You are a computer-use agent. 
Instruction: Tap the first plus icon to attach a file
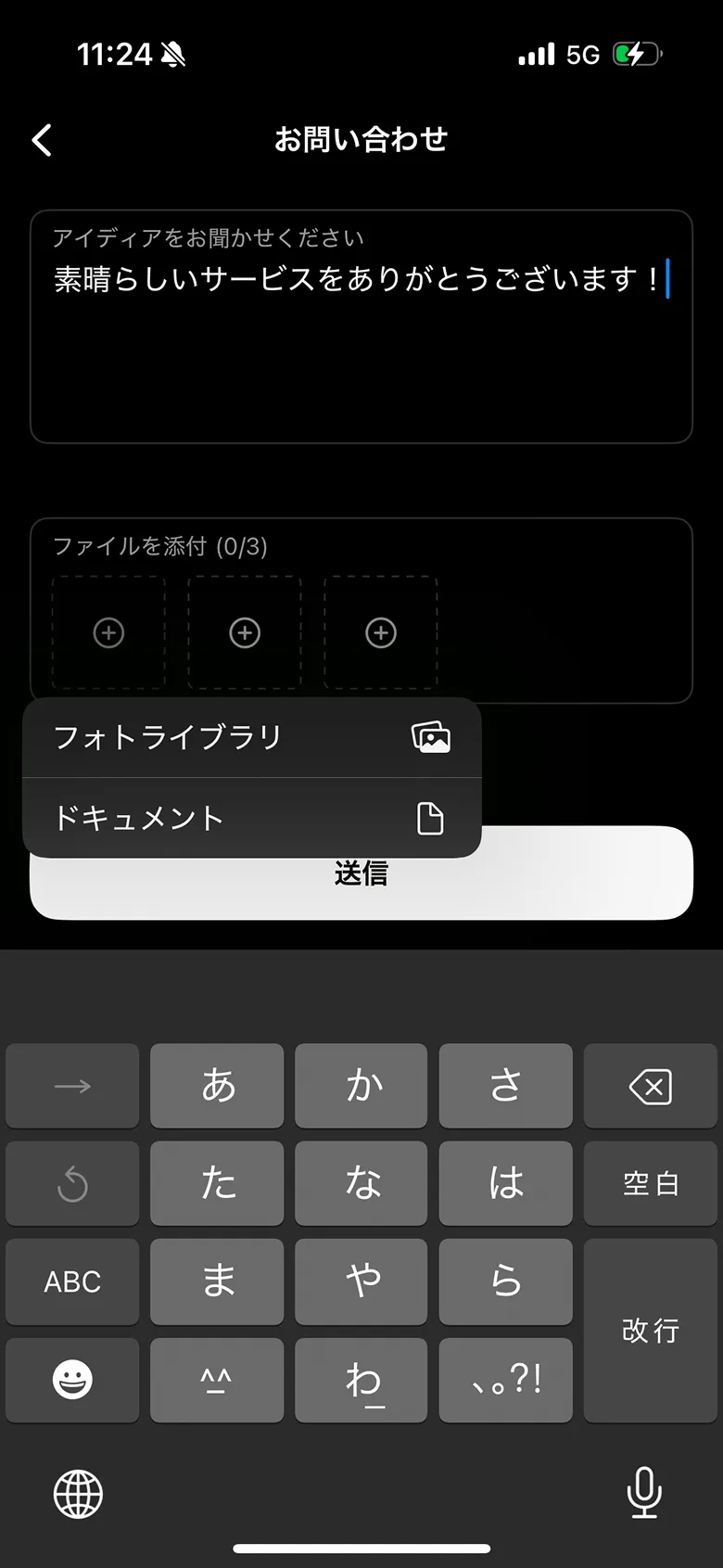click(x=108, y=632)
